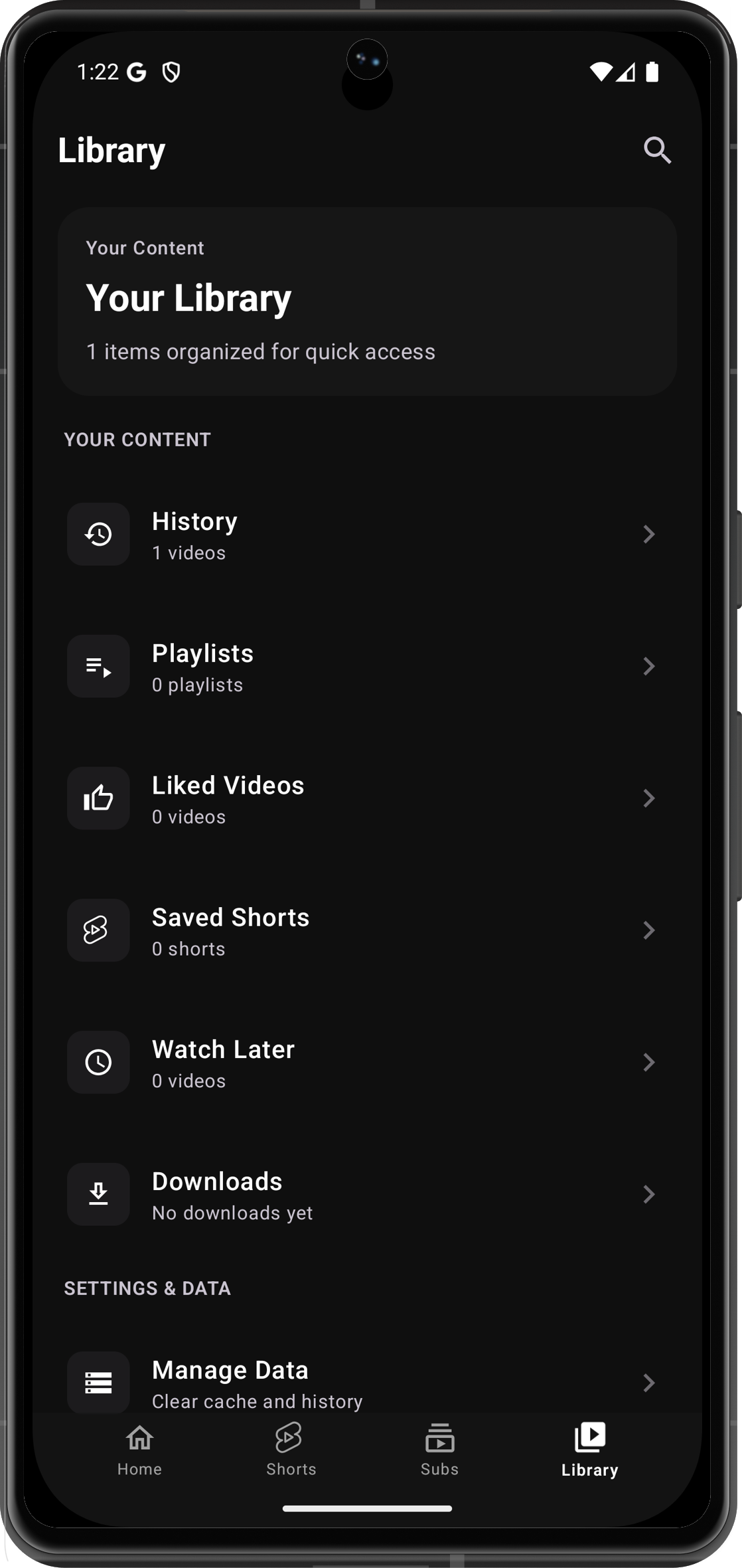Open search from the Library header
This screenshot has height=1568, width=742.
(x=658, y=151)
